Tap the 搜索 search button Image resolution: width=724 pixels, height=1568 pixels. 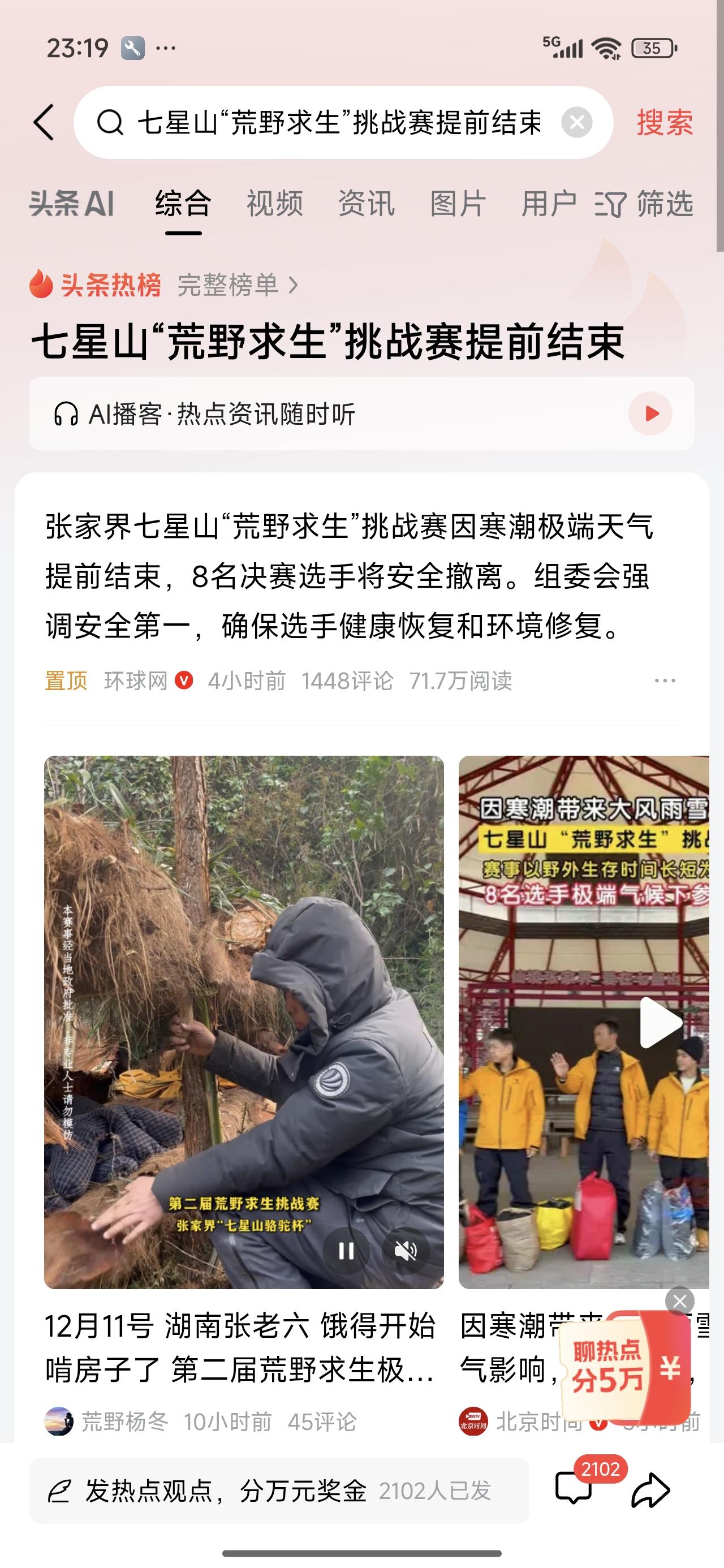tap(664, 123)
